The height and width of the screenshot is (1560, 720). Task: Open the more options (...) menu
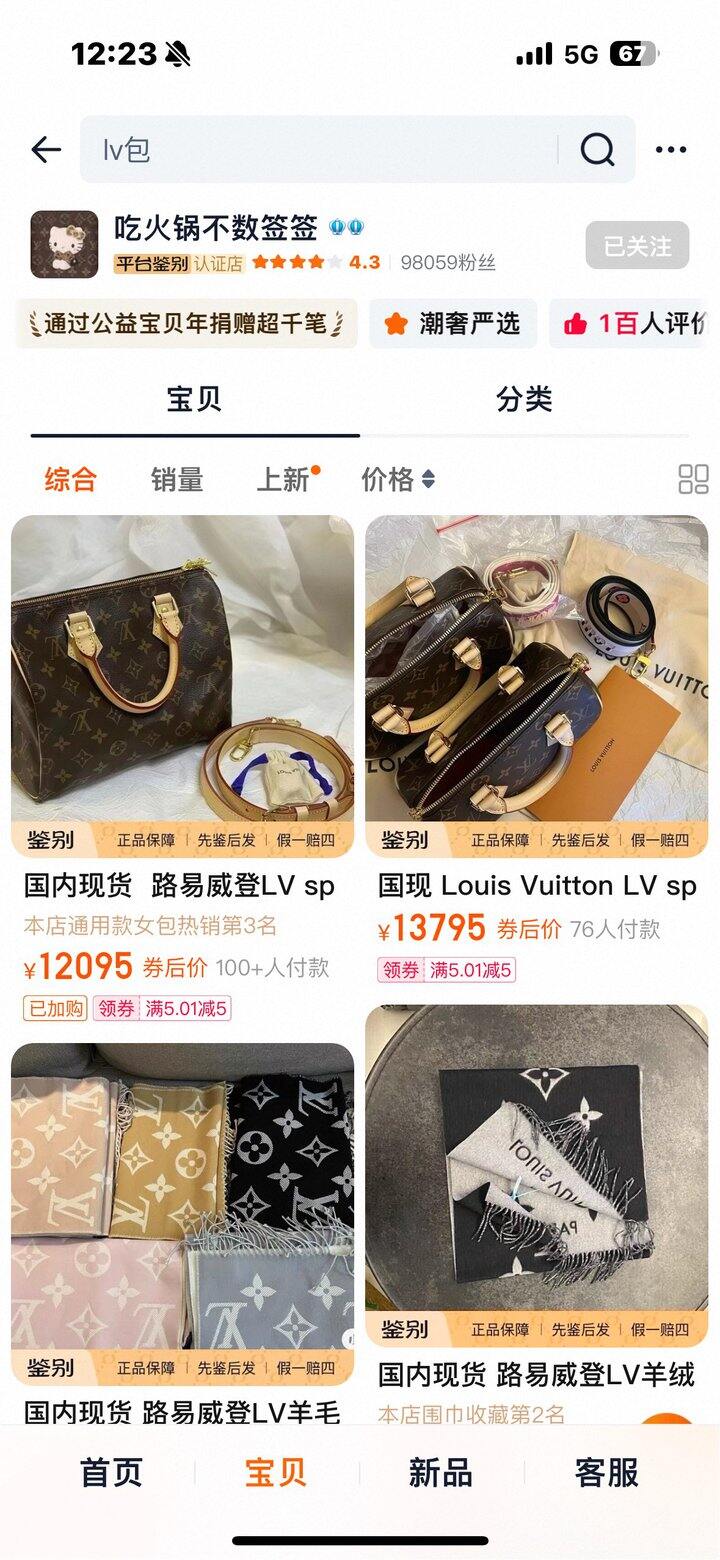672,148
